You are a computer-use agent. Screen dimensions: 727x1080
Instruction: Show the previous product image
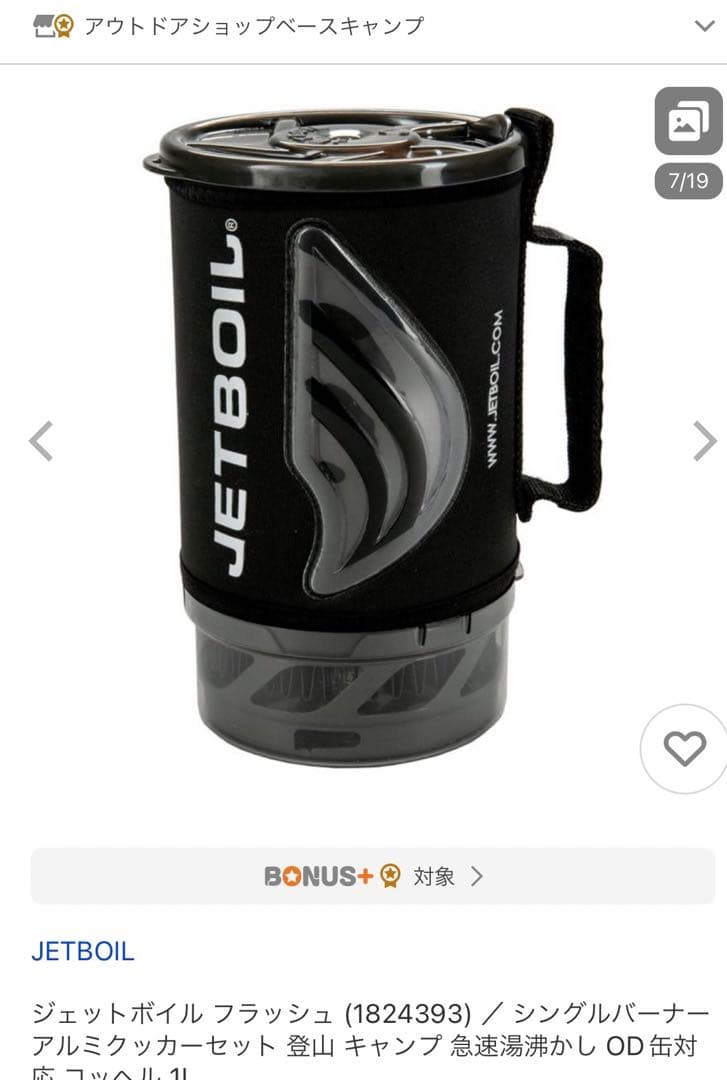coord(40,441)
